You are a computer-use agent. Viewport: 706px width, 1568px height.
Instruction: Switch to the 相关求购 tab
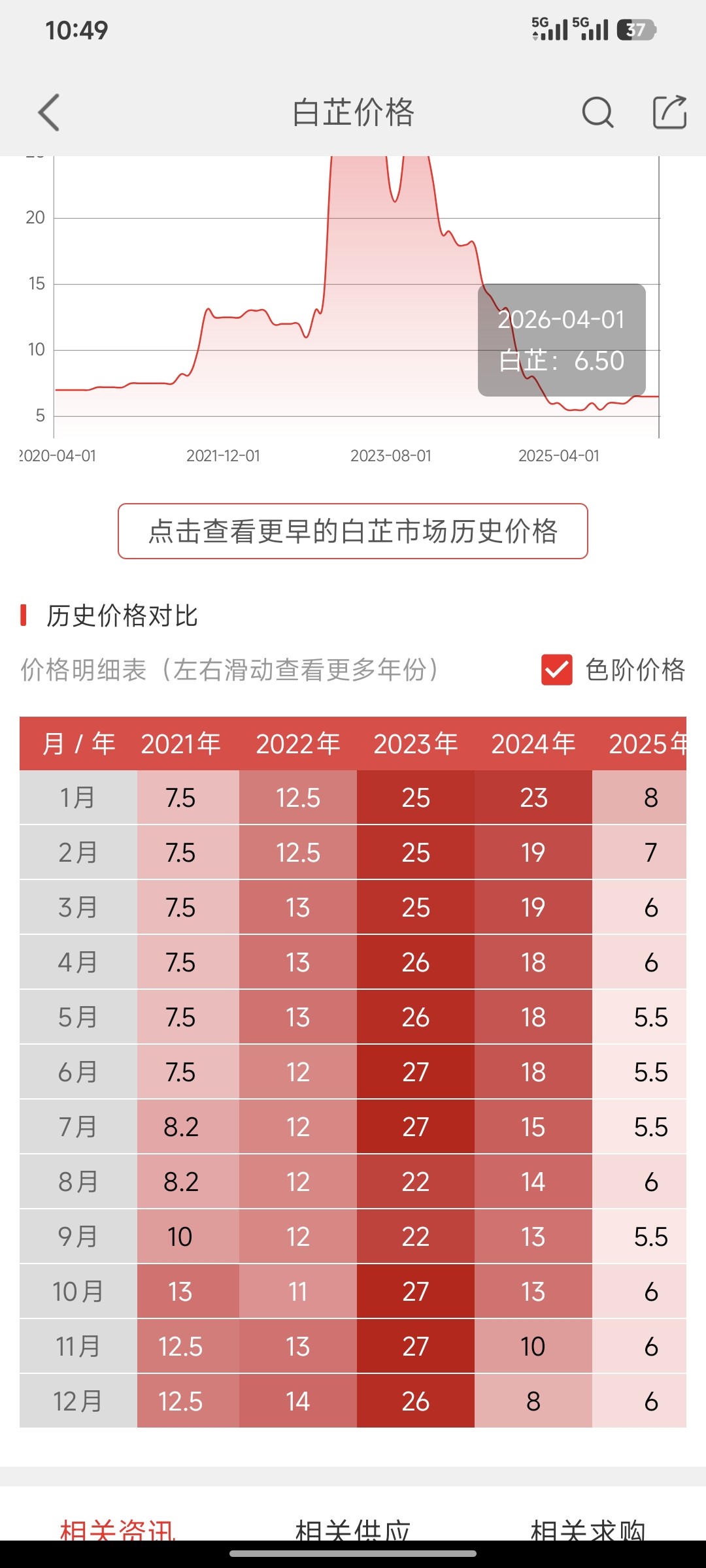[588, 1529]
